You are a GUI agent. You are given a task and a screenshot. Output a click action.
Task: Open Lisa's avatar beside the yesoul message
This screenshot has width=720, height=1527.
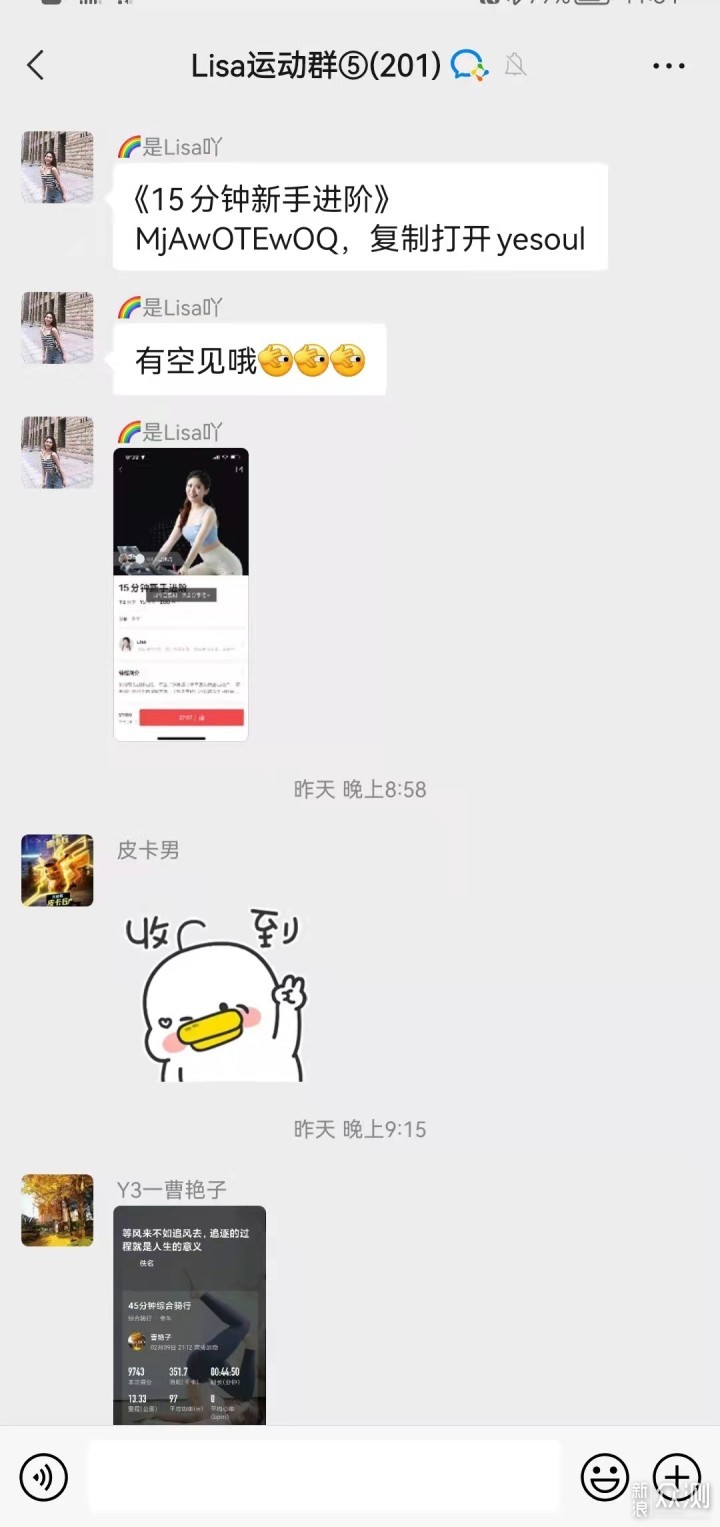57,167
